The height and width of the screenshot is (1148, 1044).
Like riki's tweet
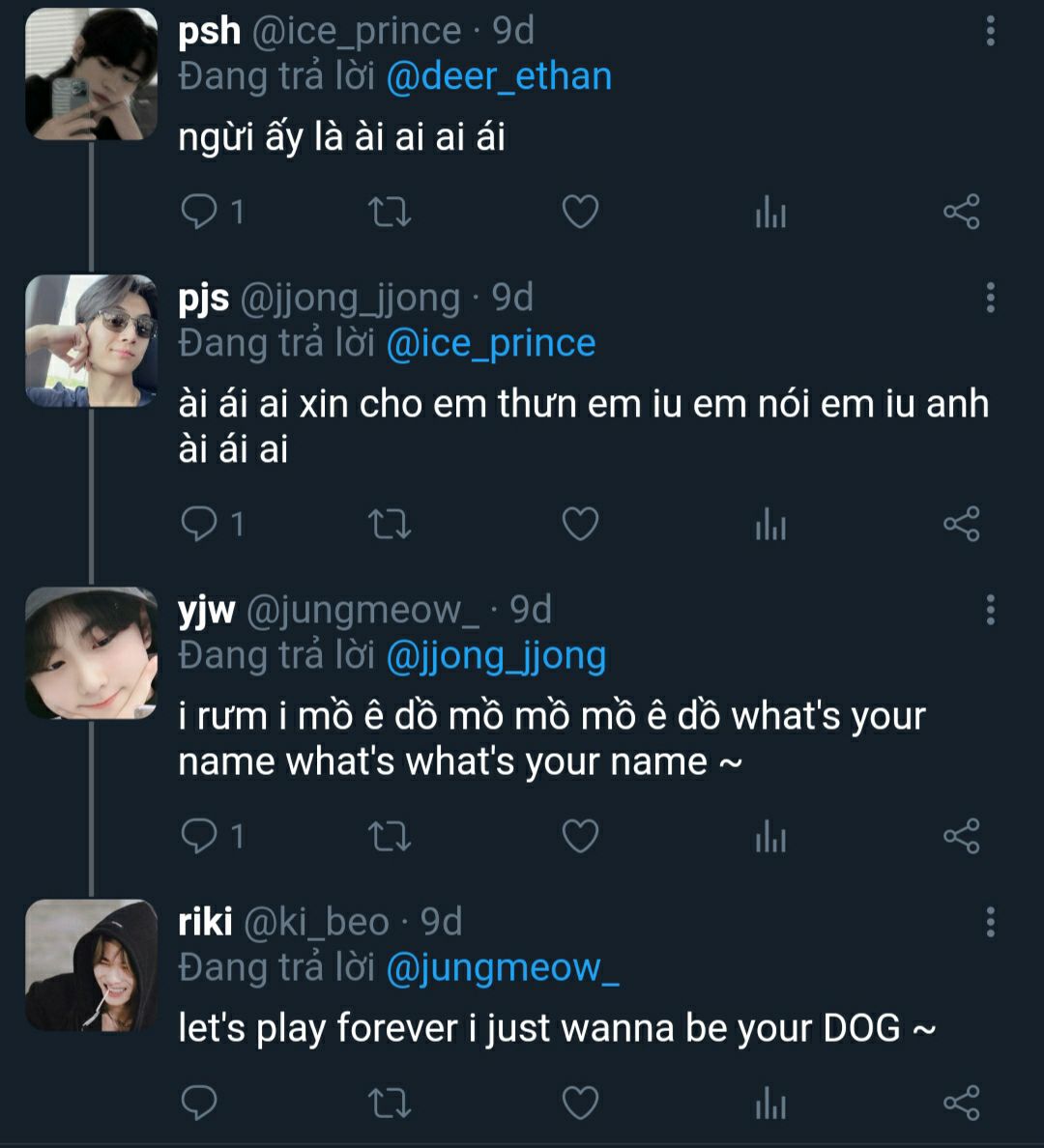click(580, 1103)
